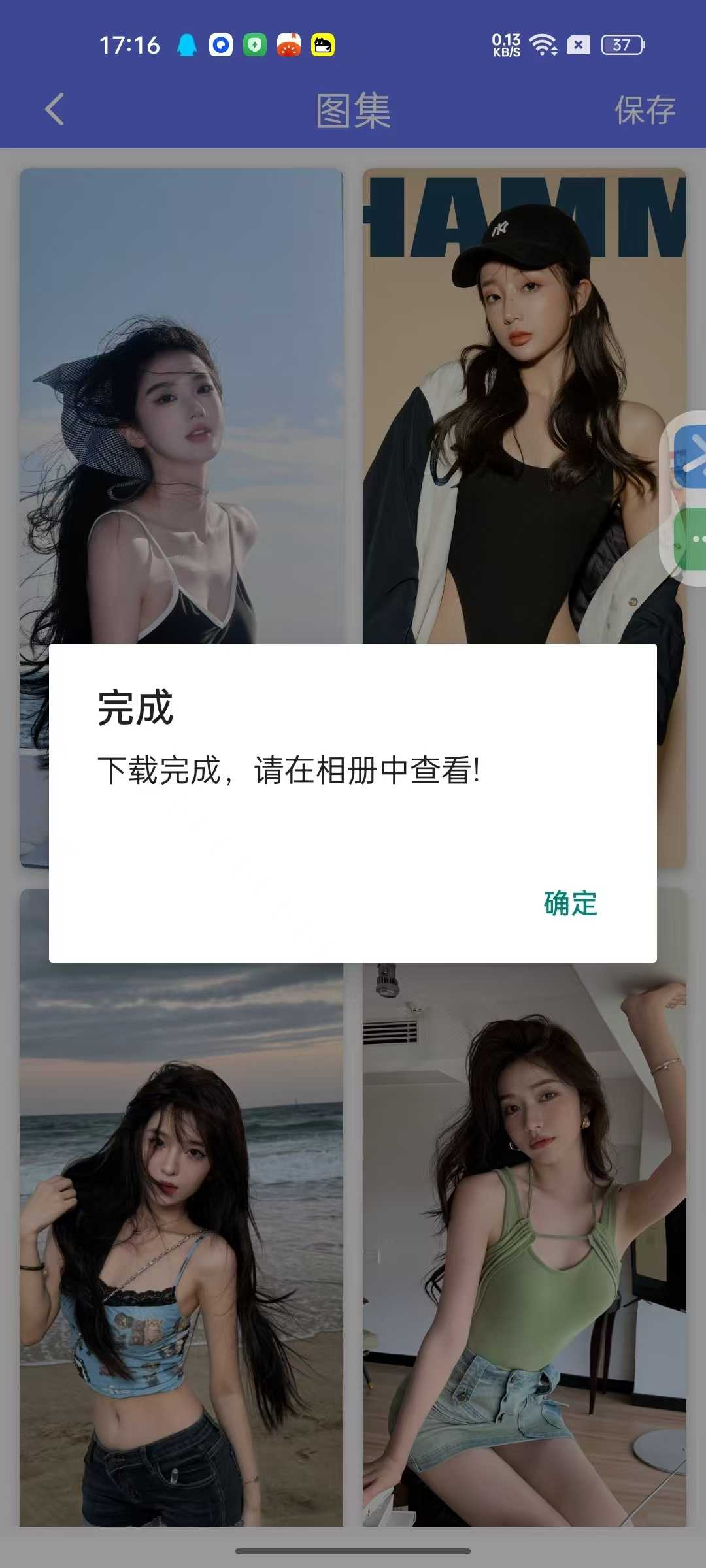706x1568 pixels.
Task: Tap 保存 in the top bar
Action: click(644, 110)
